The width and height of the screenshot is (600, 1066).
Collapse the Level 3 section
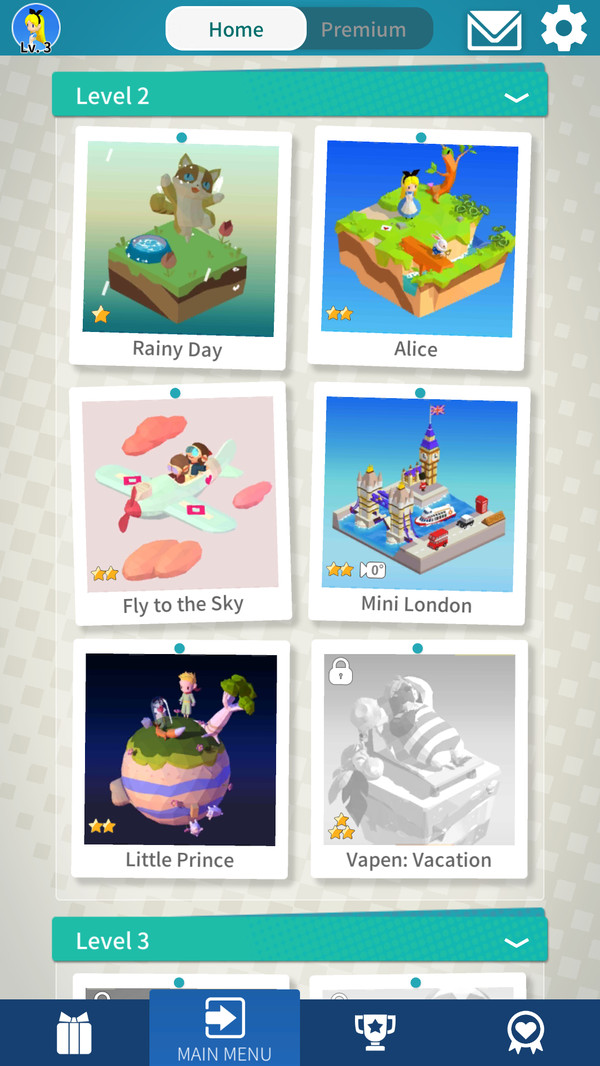[516, 942]
